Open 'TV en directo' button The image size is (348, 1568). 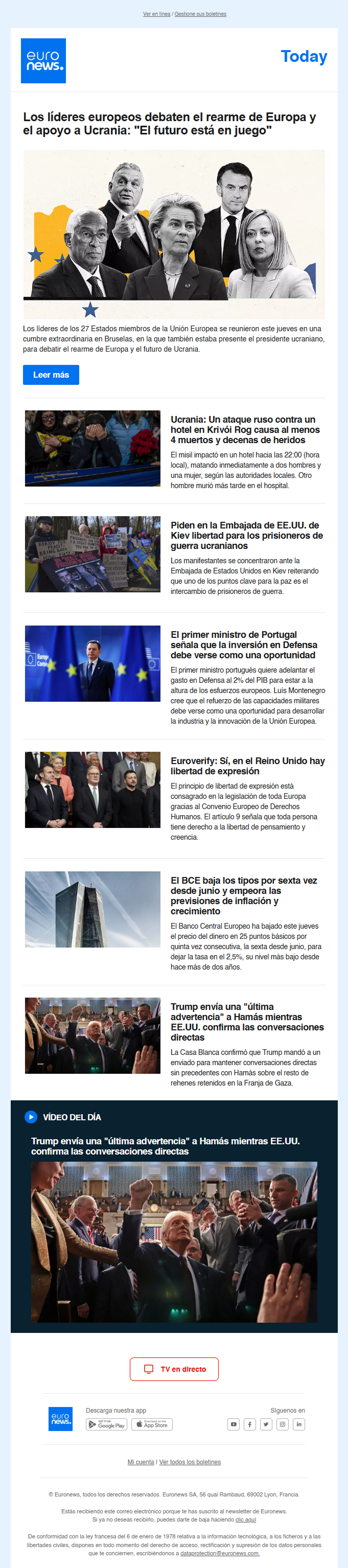[174, 1369]
